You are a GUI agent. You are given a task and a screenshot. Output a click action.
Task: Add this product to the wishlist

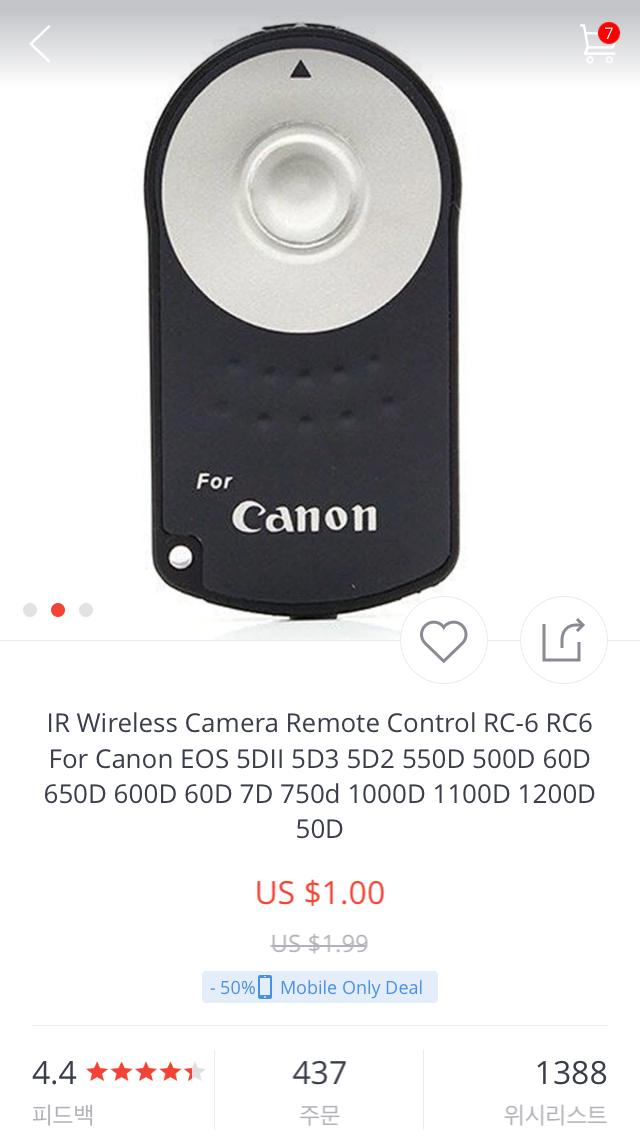[443, 641]
